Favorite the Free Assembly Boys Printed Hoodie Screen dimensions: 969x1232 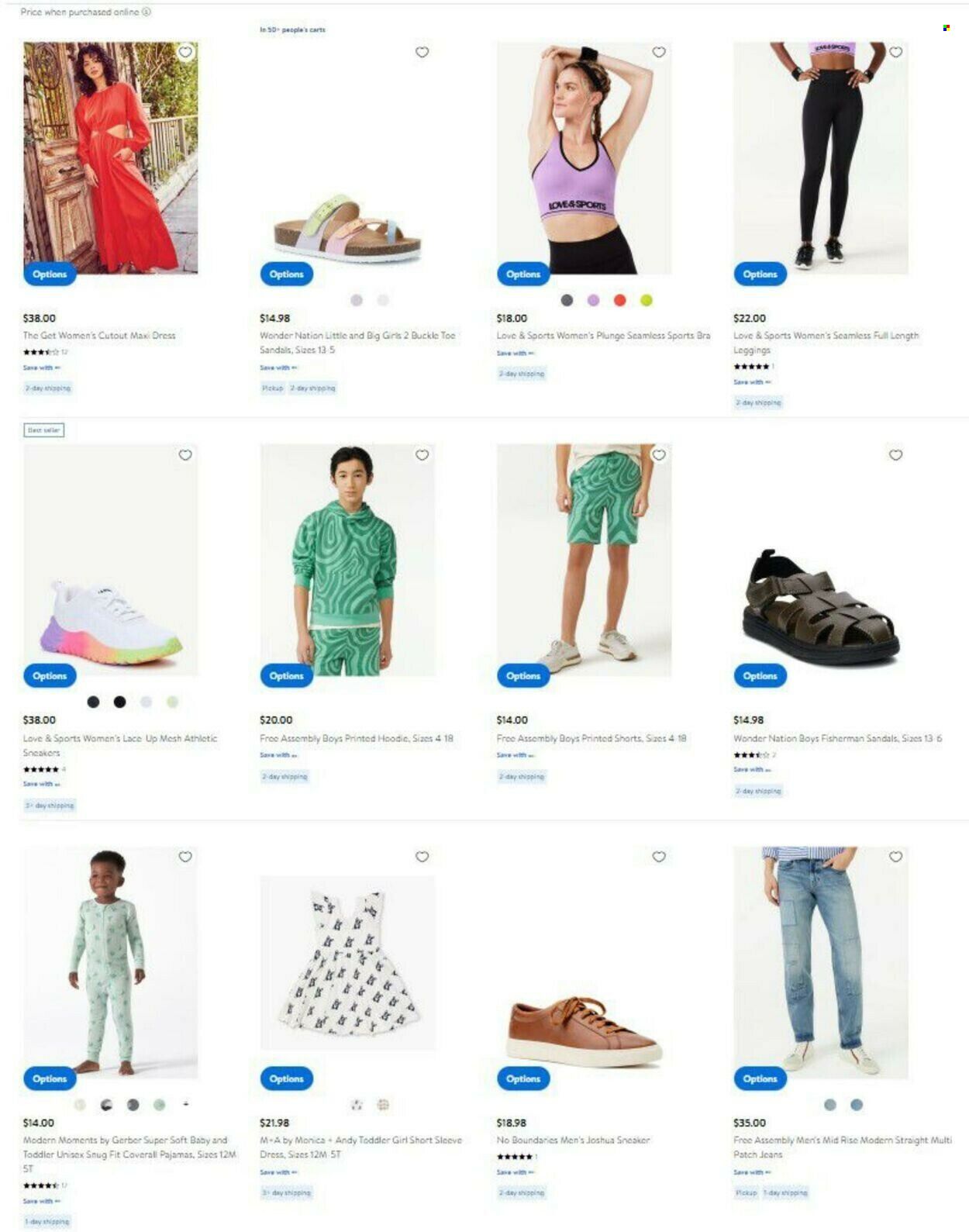pos(422,455)
